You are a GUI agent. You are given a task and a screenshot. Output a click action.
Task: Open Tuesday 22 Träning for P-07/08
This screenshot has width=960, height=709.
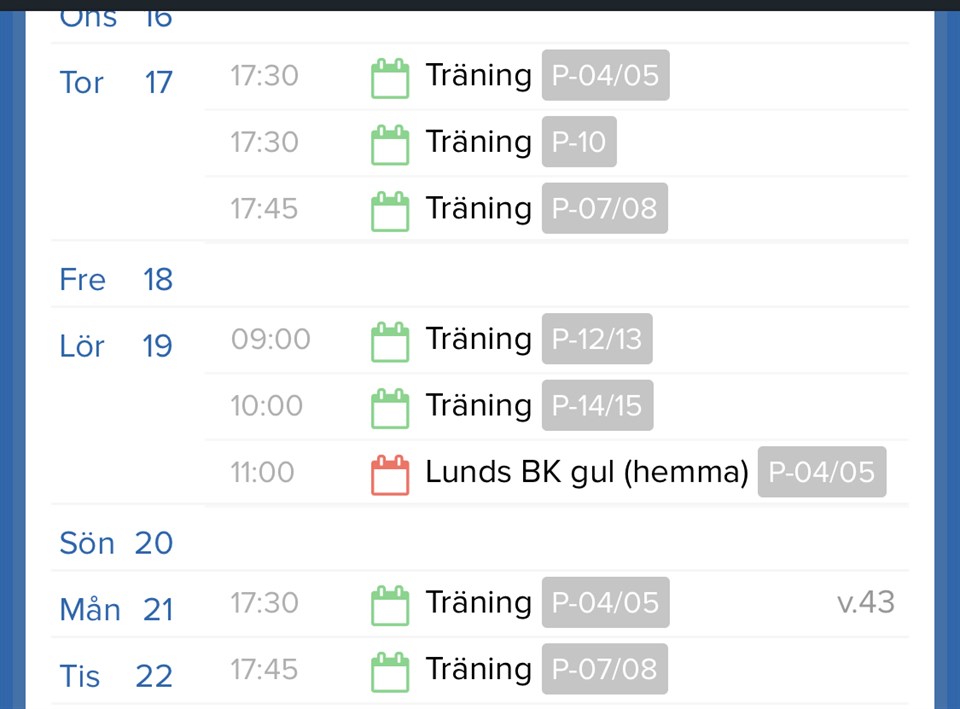point(478,669)
